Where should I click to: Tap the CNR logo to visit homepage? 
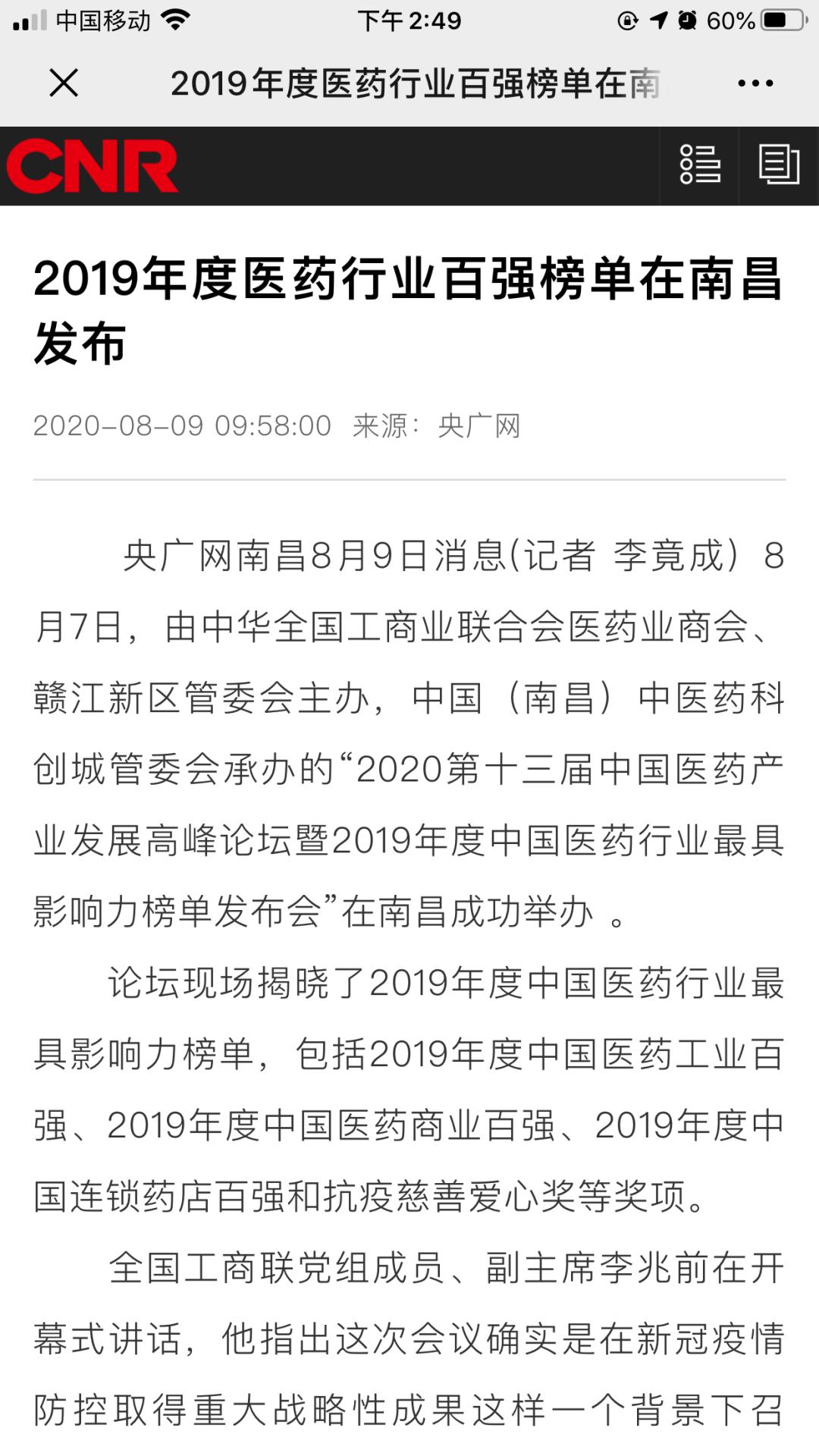point(93,165)
